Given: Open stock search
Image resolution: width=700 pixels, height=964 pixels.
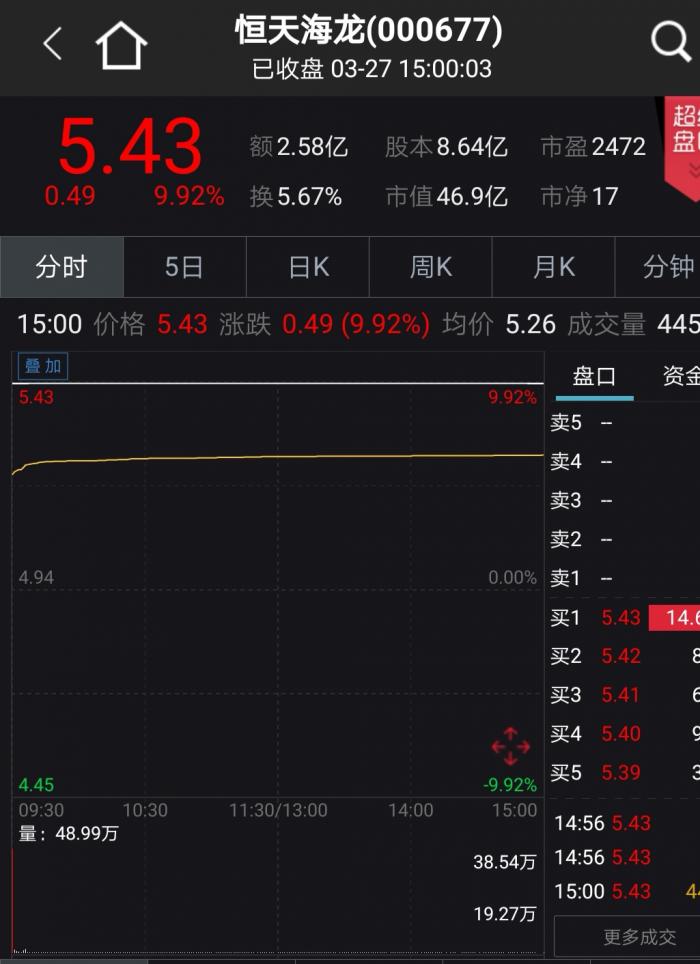Looking at the screenshot, I should (x=668, y=42).
